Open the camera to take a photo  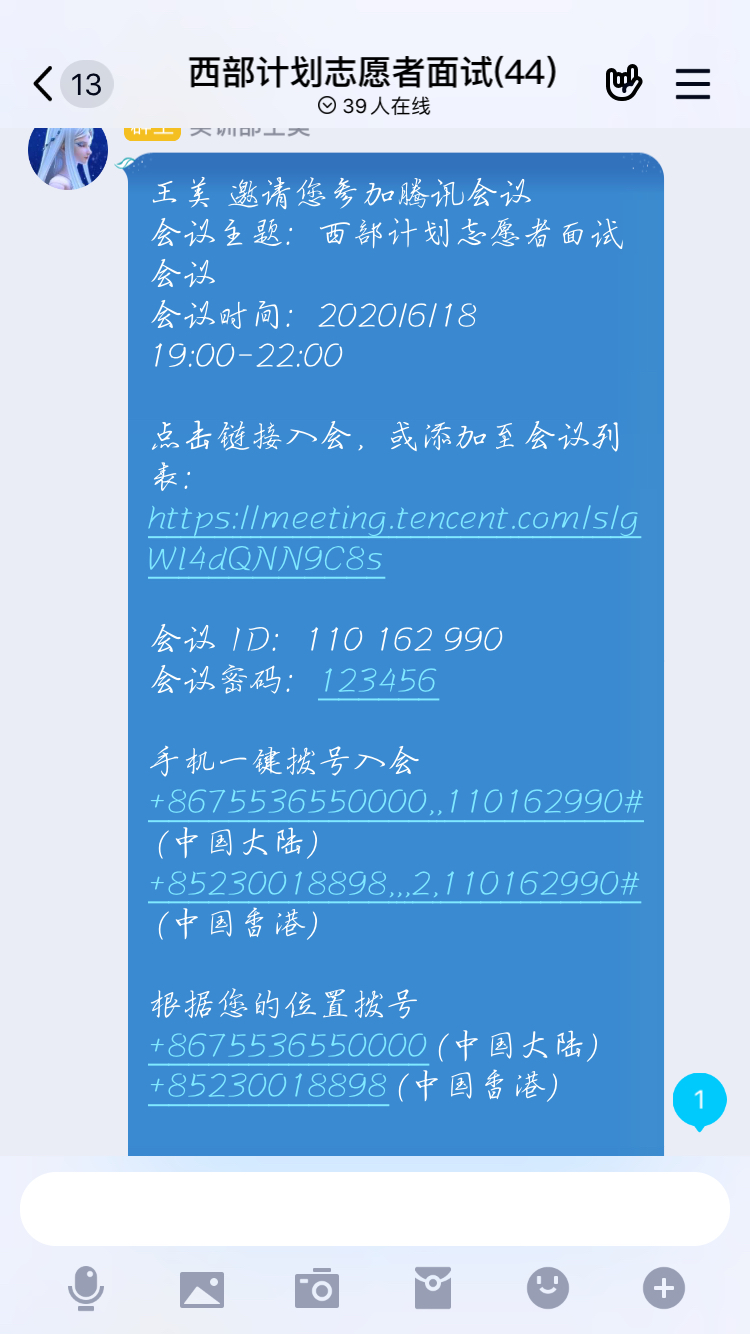317,1288
